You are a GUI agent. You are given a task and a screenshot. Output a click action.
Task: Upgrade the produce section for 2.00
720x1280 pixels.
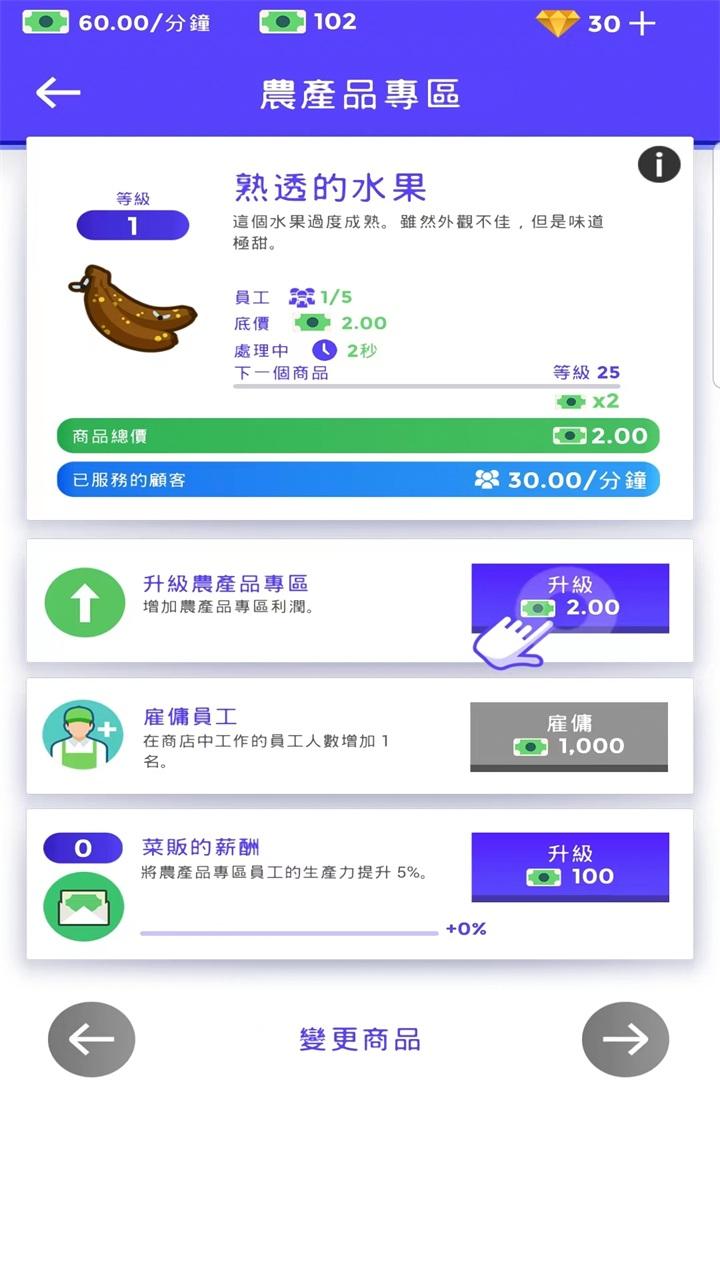[570, 597]
